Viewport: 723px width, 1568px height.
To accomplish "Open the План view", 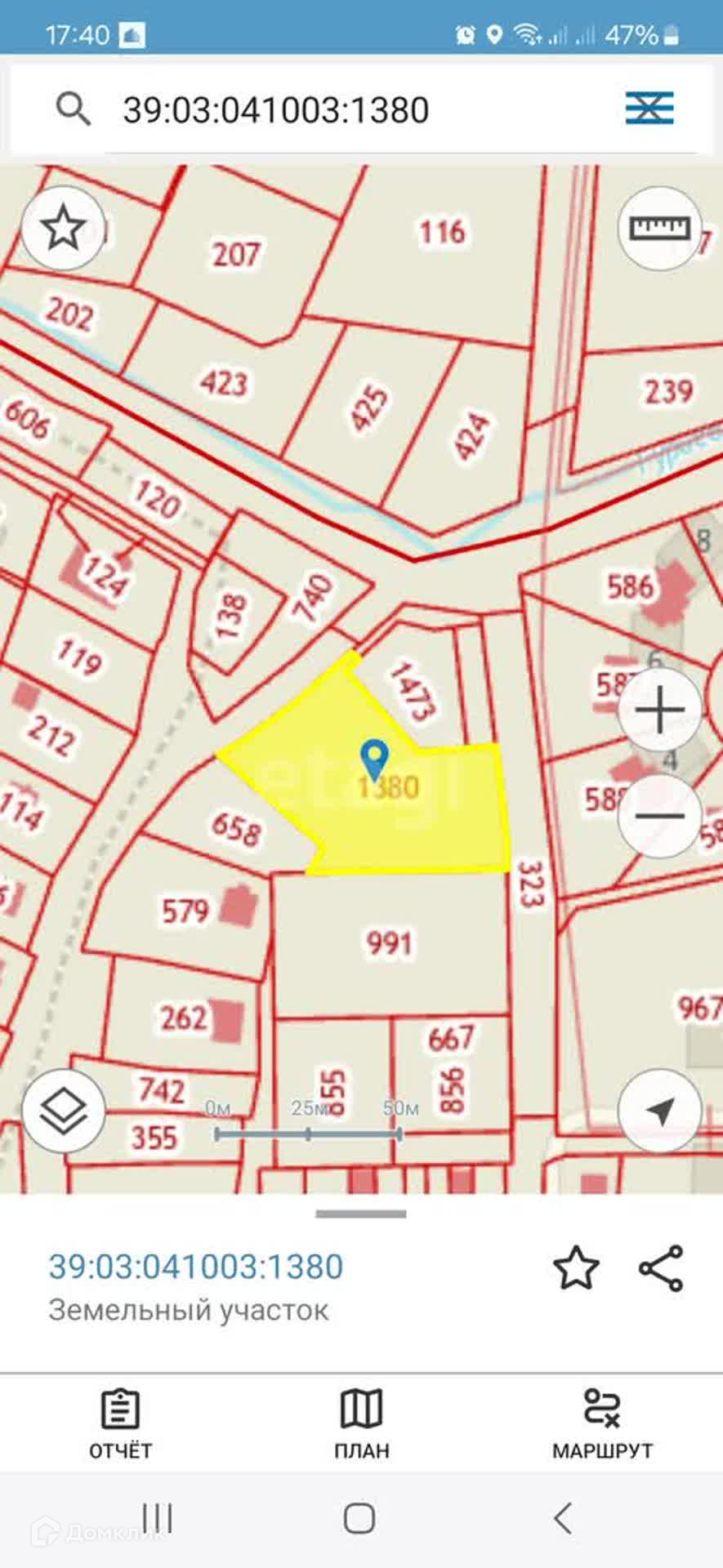I will click(x=361, y=1424).
